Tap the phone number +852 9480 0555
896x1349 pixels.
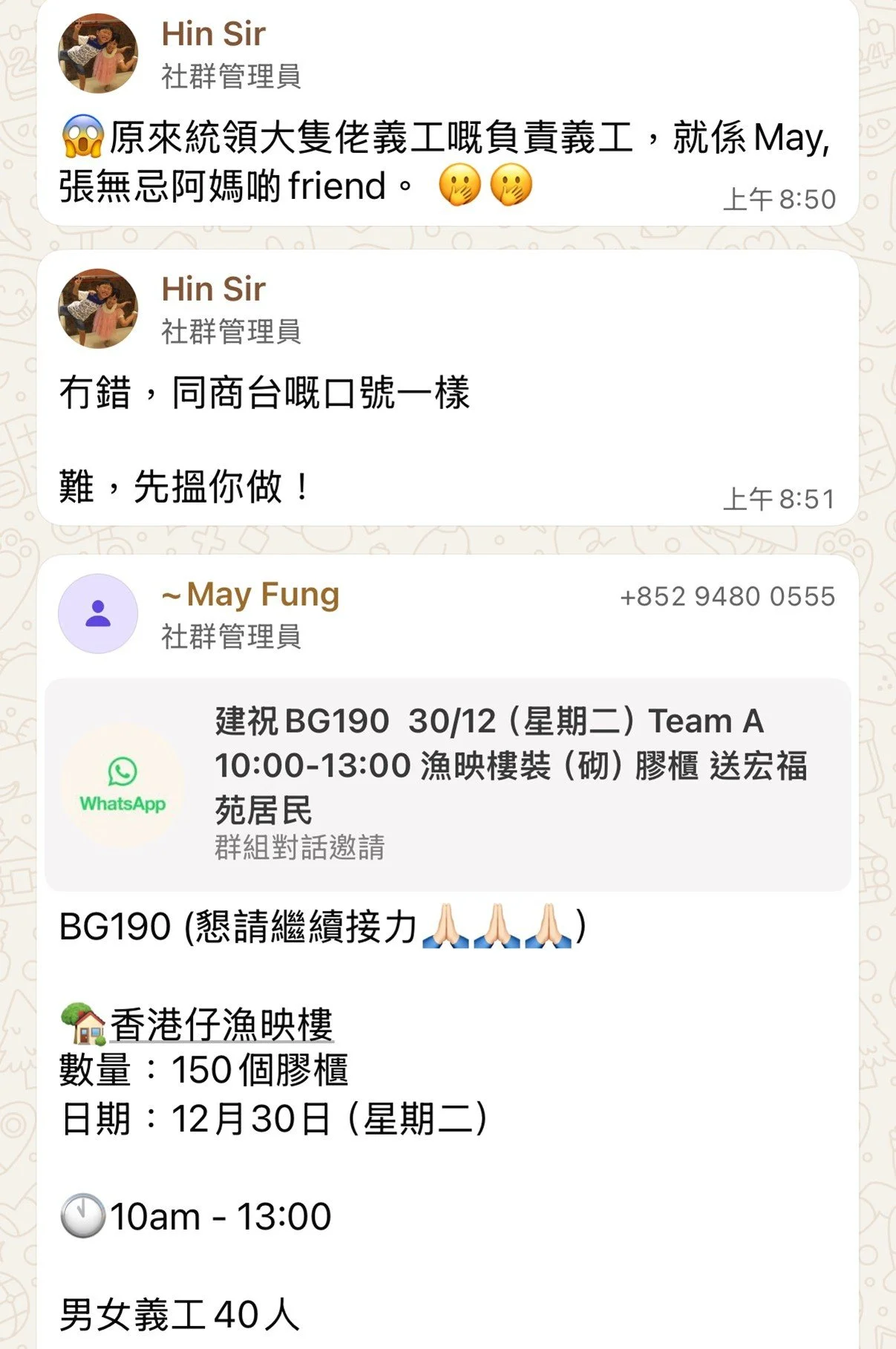(727, 596)
